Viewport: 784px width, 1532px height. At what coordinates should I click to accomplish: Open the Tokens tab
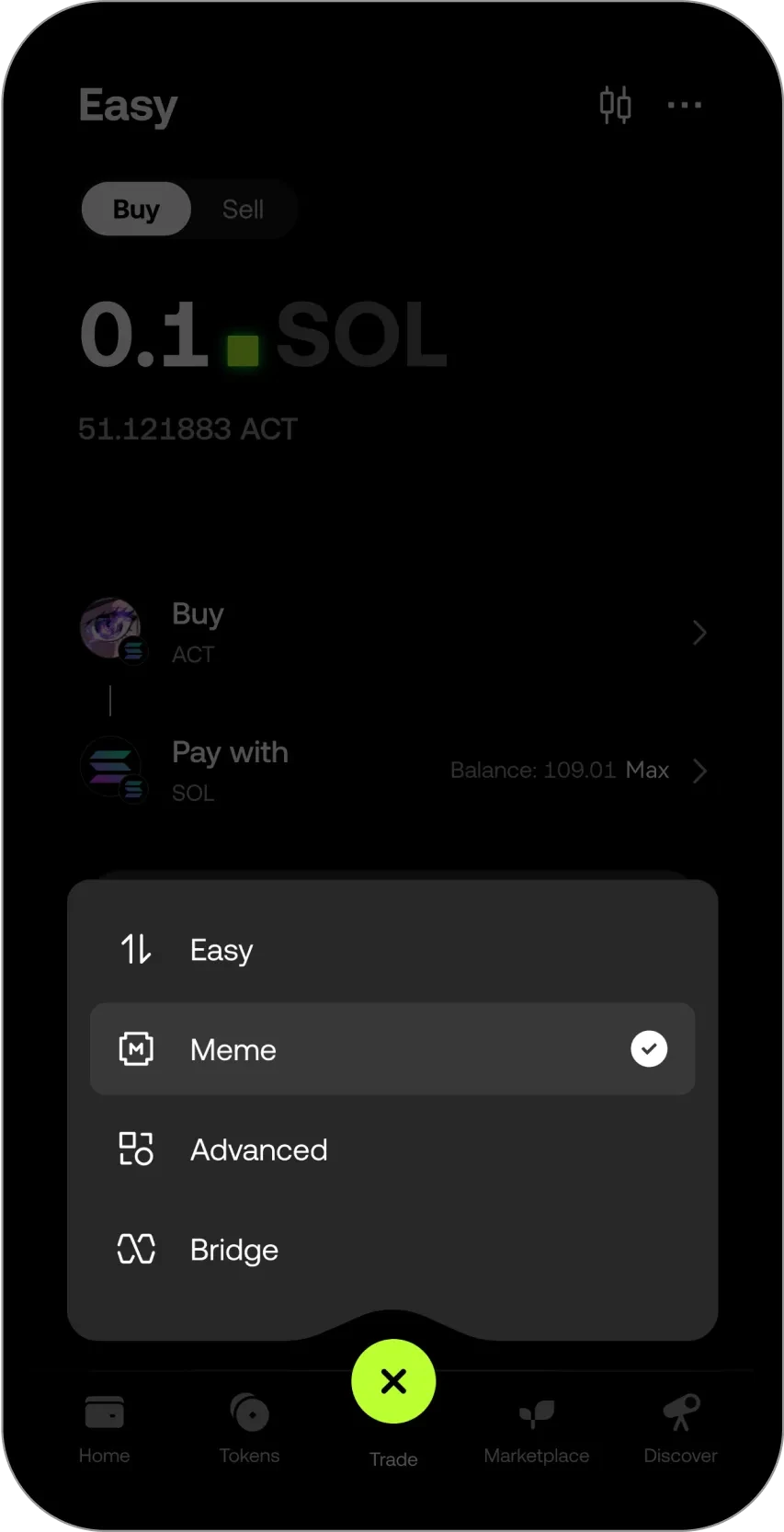click(x=249, y=1427)
